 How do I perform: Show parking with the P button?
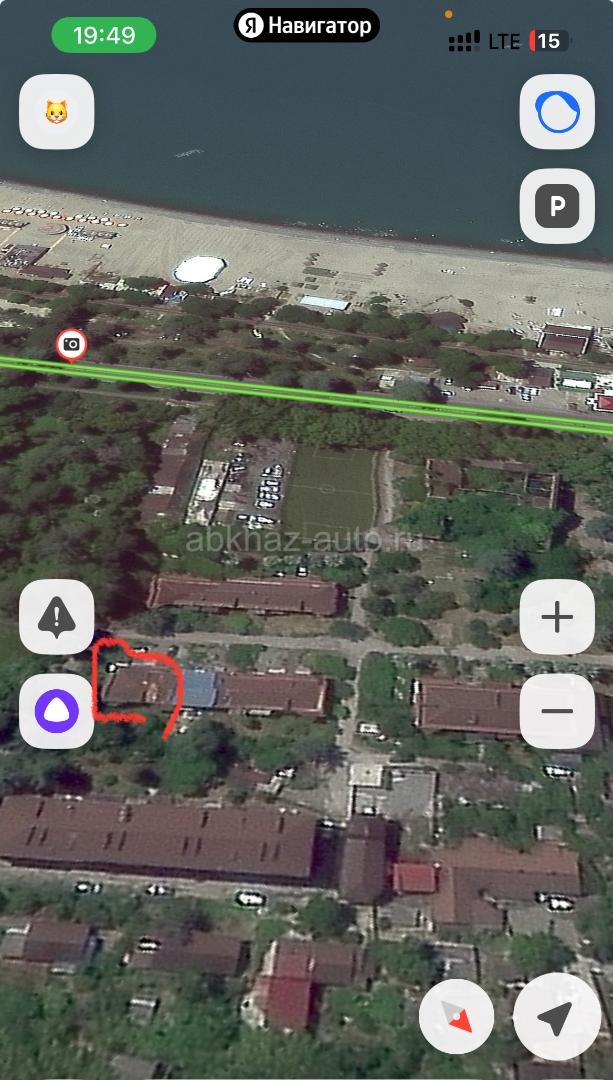557,206
